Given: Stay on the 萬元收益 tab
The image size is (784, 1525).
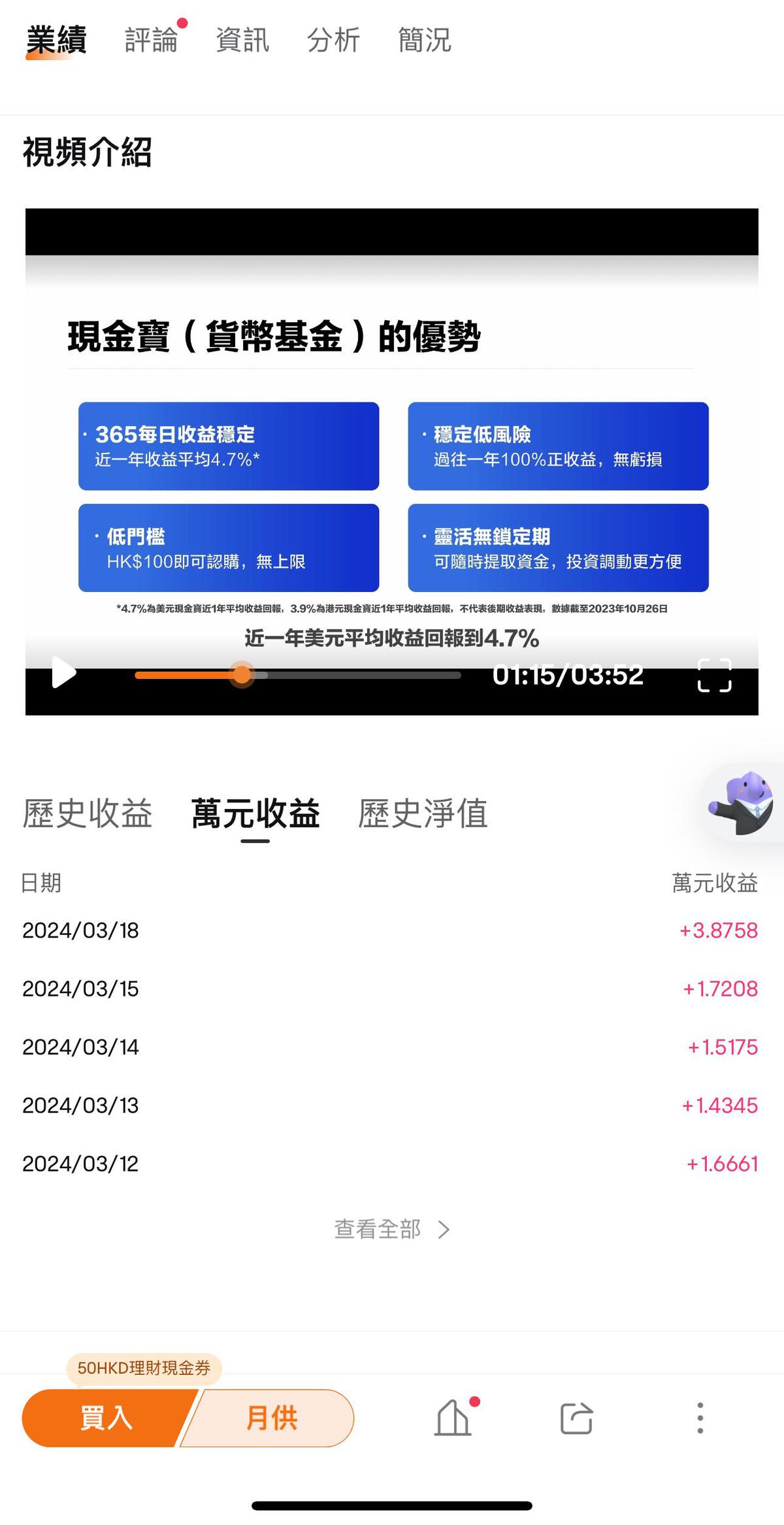Looking at the screenshot, I should pyautogui.click(x=254, y=813).
